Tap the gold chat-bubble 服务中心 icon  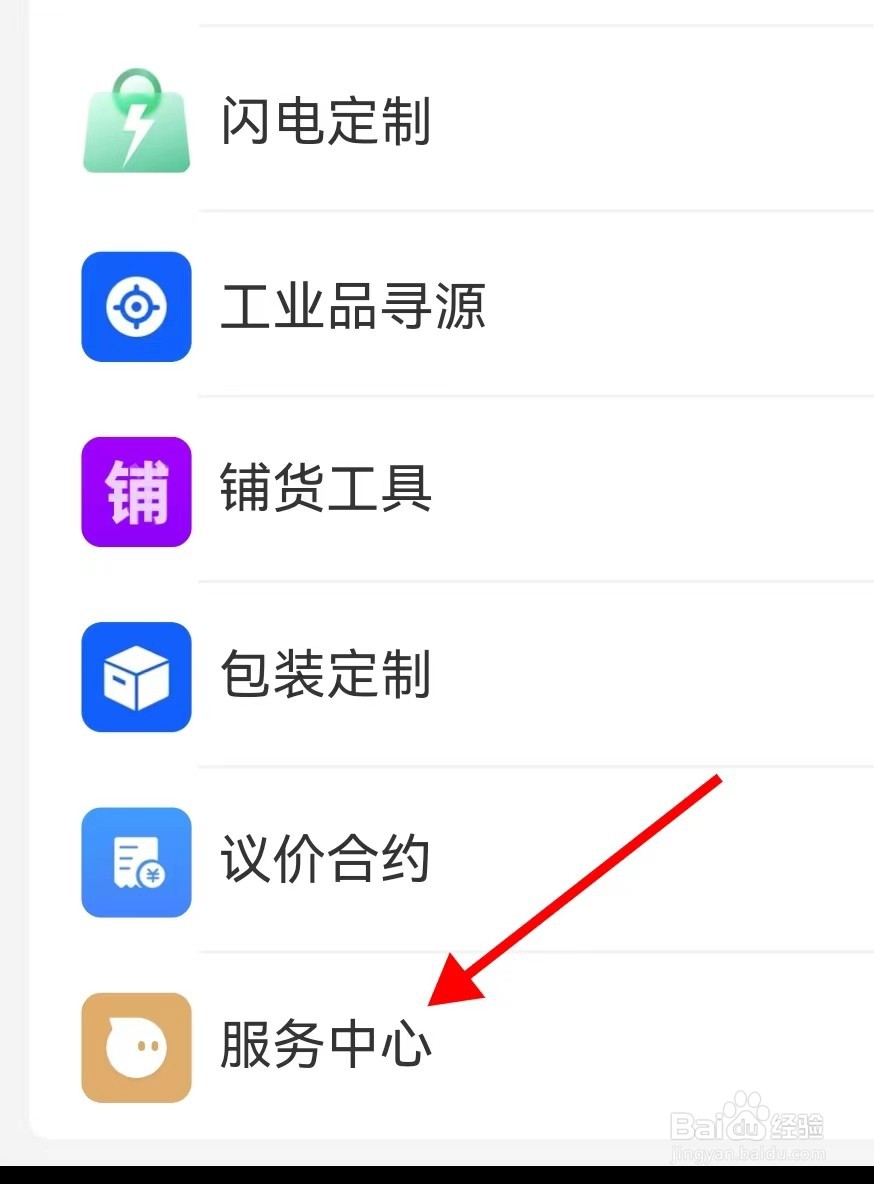136,1047
